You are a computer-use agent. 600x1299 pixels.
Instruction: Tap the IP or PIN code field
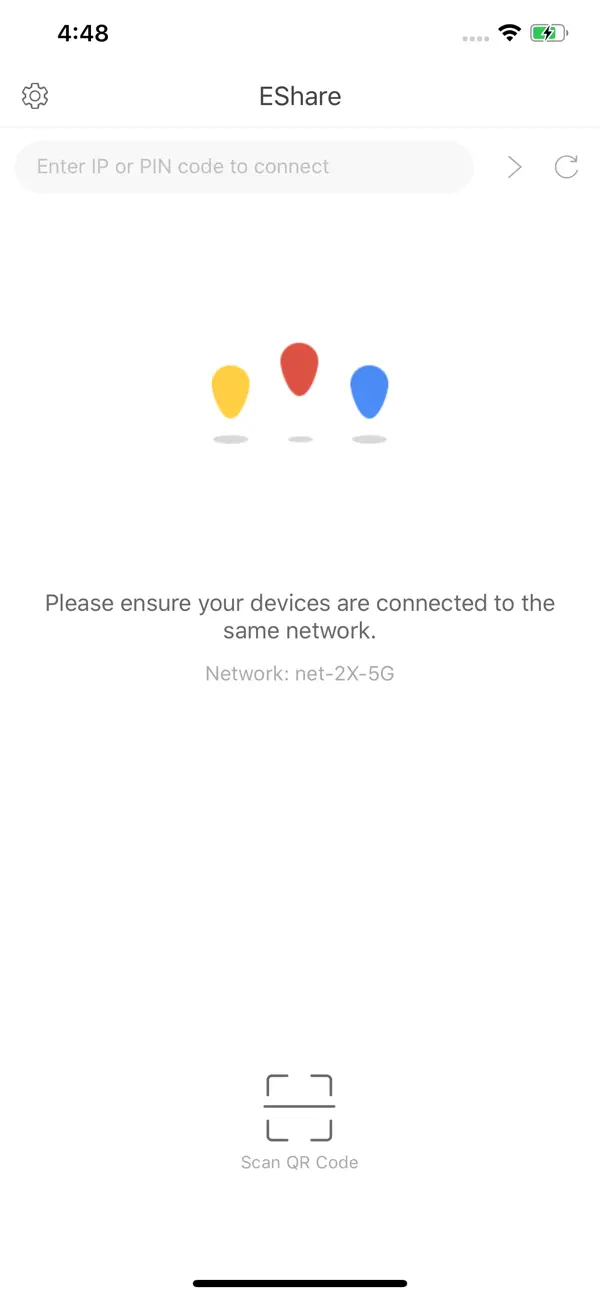pyautogui.click(x=243, y=167)
